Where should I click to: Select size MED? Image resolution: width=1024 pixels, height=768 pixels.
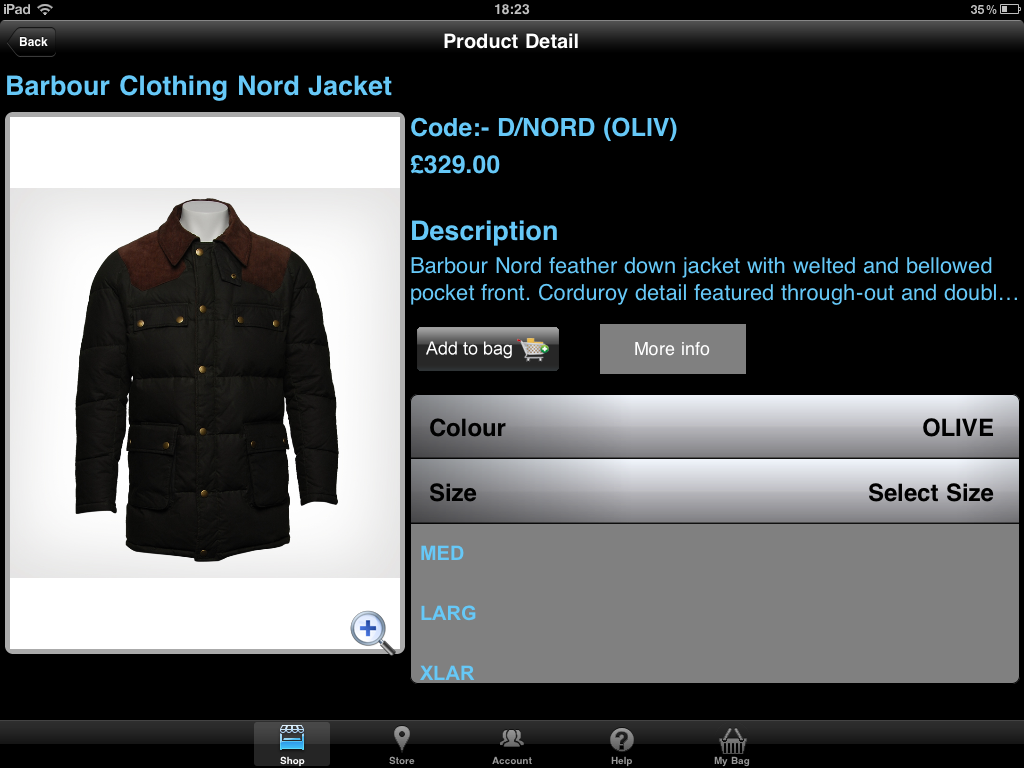coord(443,553)
